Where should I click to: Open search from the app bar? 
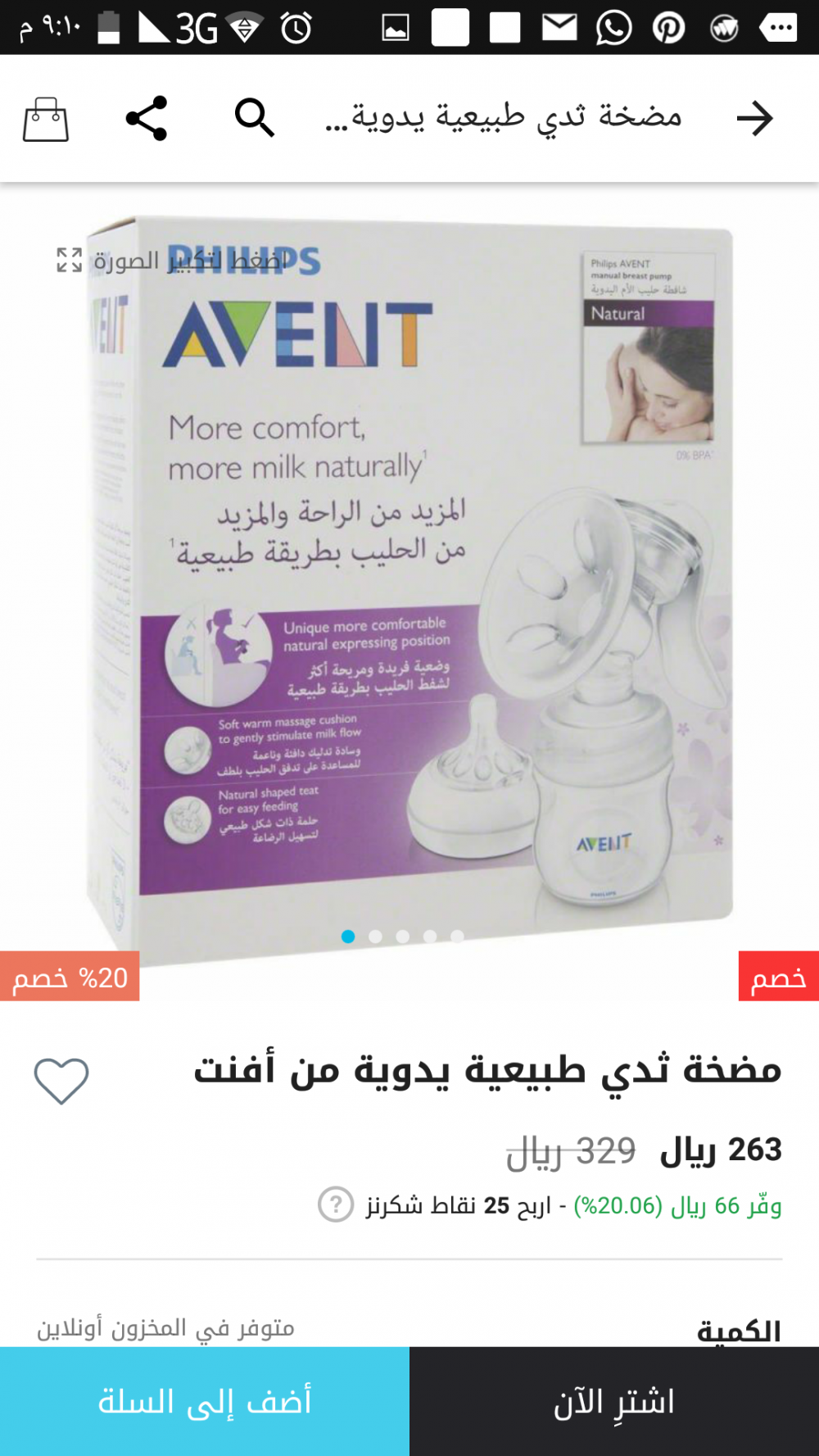coord(255,119)
